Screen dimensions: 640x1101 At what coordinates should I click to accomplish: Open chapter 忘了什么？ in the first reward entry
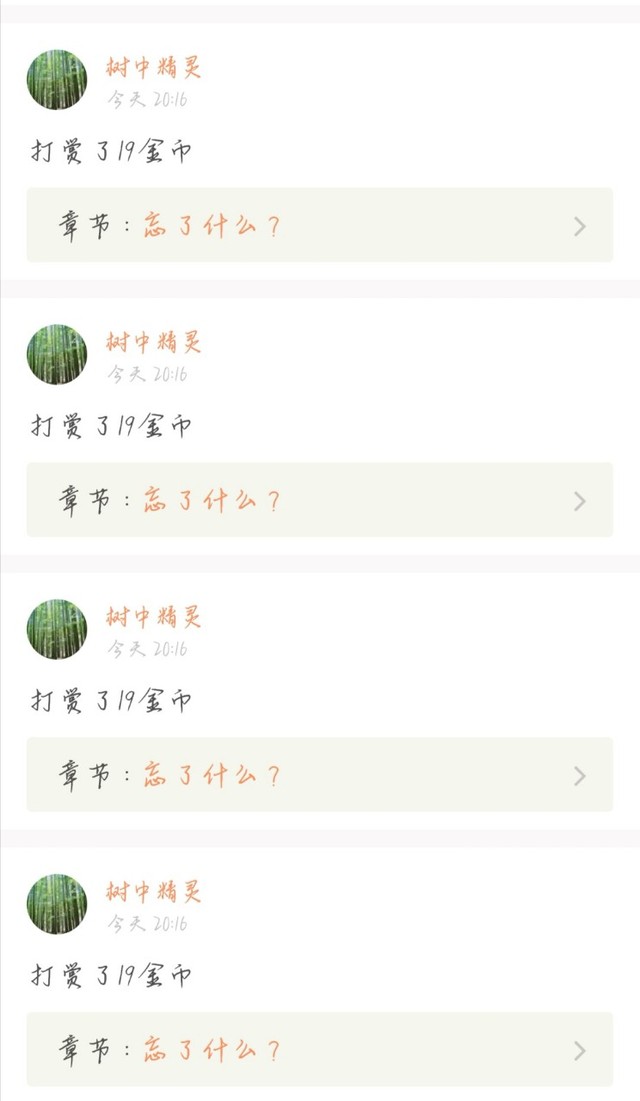click(320, 225)
